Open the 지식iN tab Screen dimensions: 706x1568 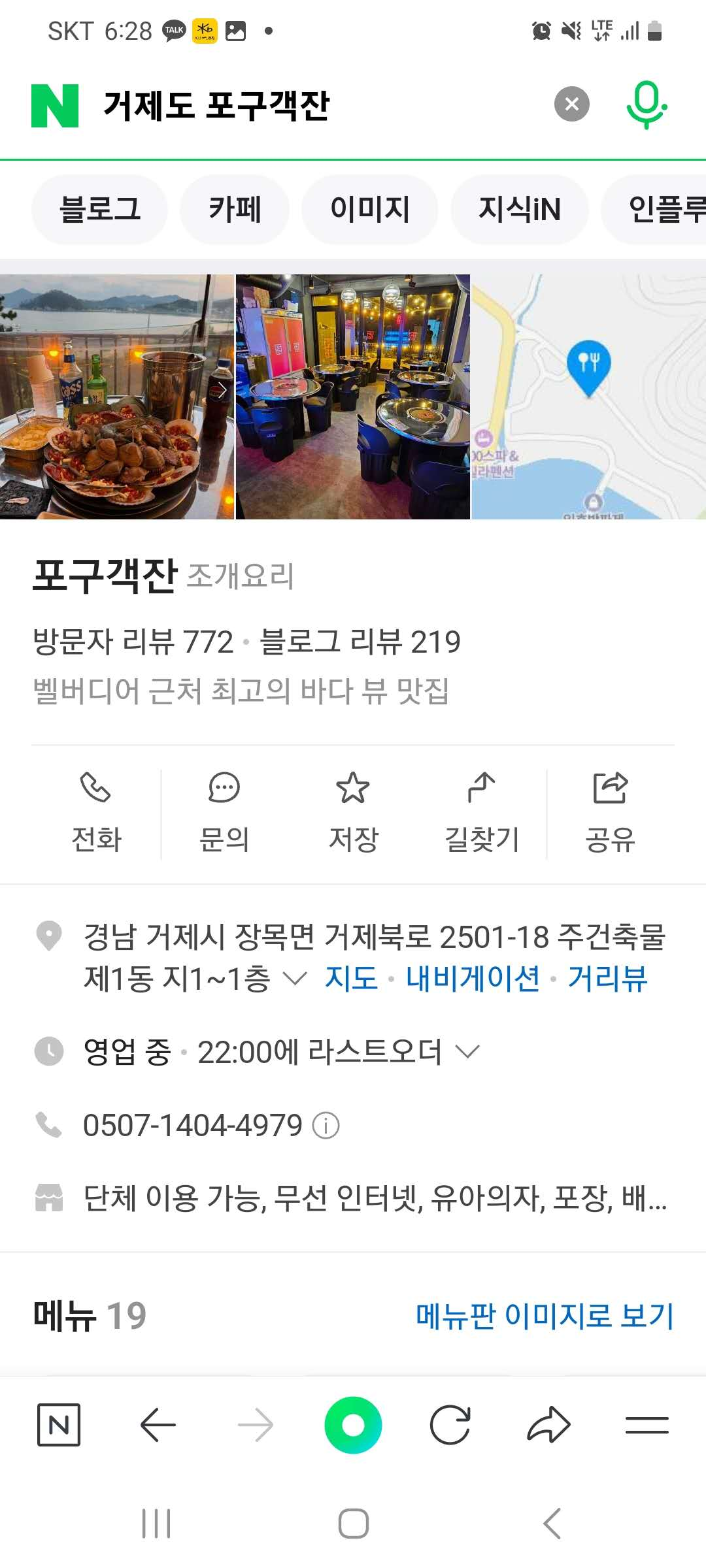pos(520,210)
